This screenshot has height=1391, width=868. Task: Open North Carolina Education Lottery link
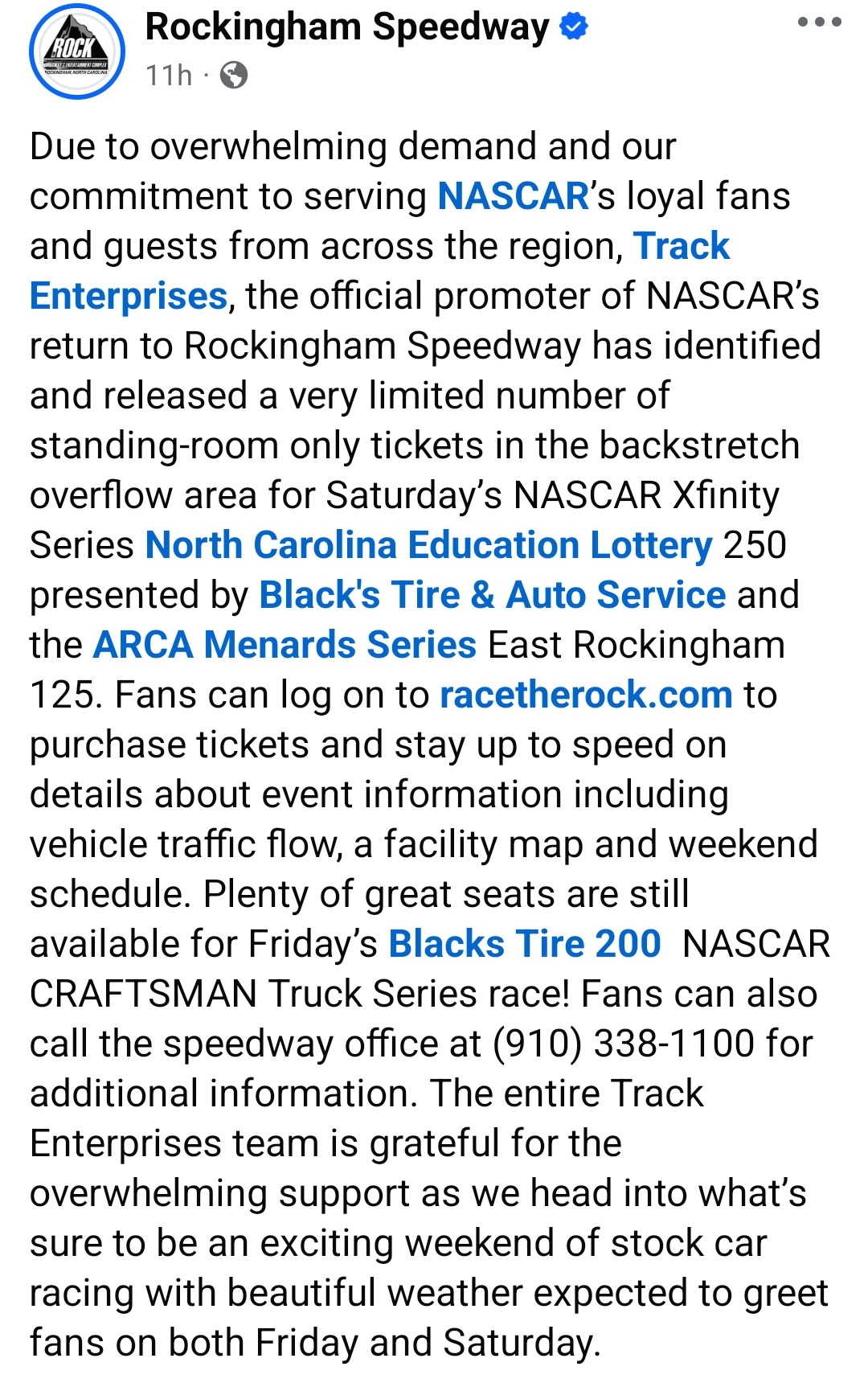click(x=428, y=546)
